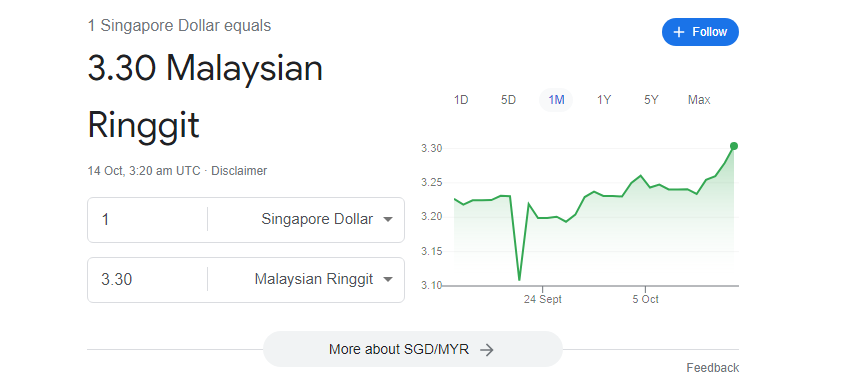View the 5Y chart range
854x385 pixels.
click(x=651, y=100)
